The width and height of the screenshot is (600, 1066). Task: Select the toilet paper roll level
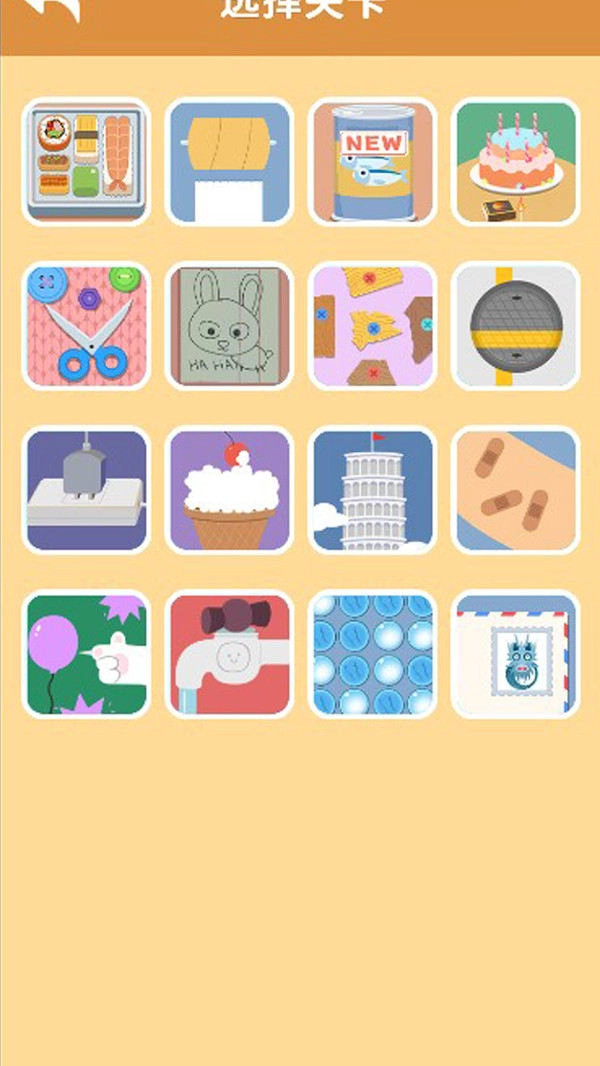click(230, 162)
